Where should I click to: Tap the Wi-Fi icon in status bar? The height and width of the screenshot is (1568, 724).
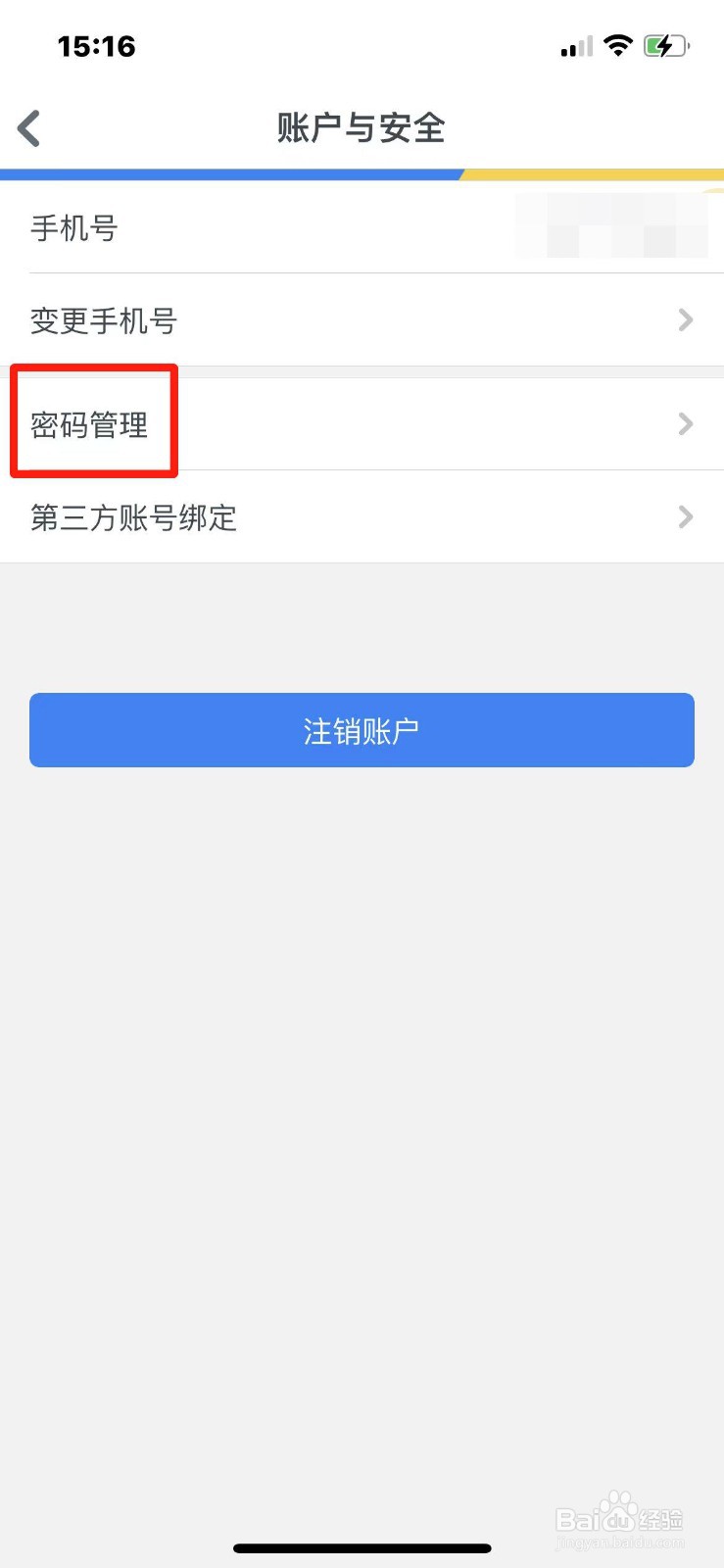618,45
